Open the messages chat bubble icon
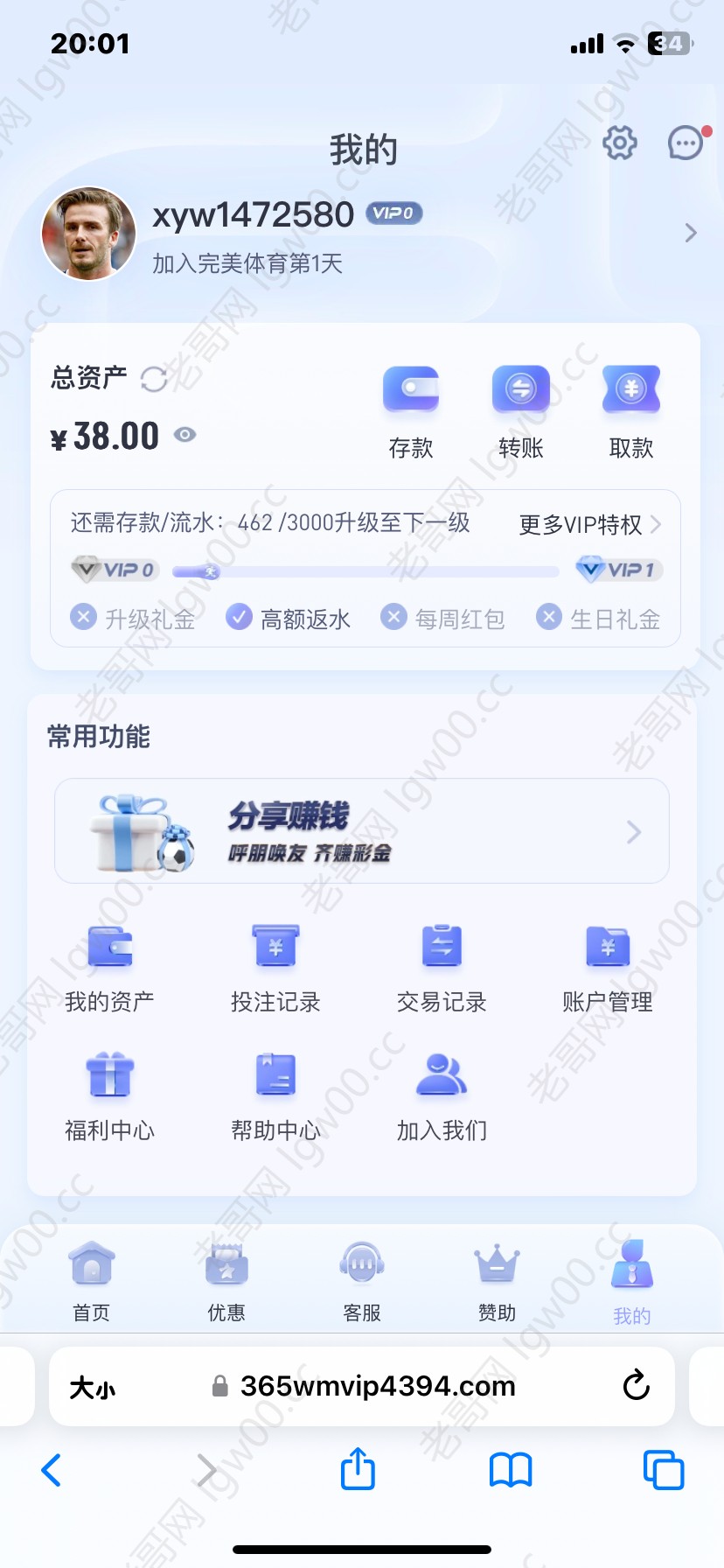This screenshot has width=724, height=1568. pyautogui.click(x=686, y=143)
